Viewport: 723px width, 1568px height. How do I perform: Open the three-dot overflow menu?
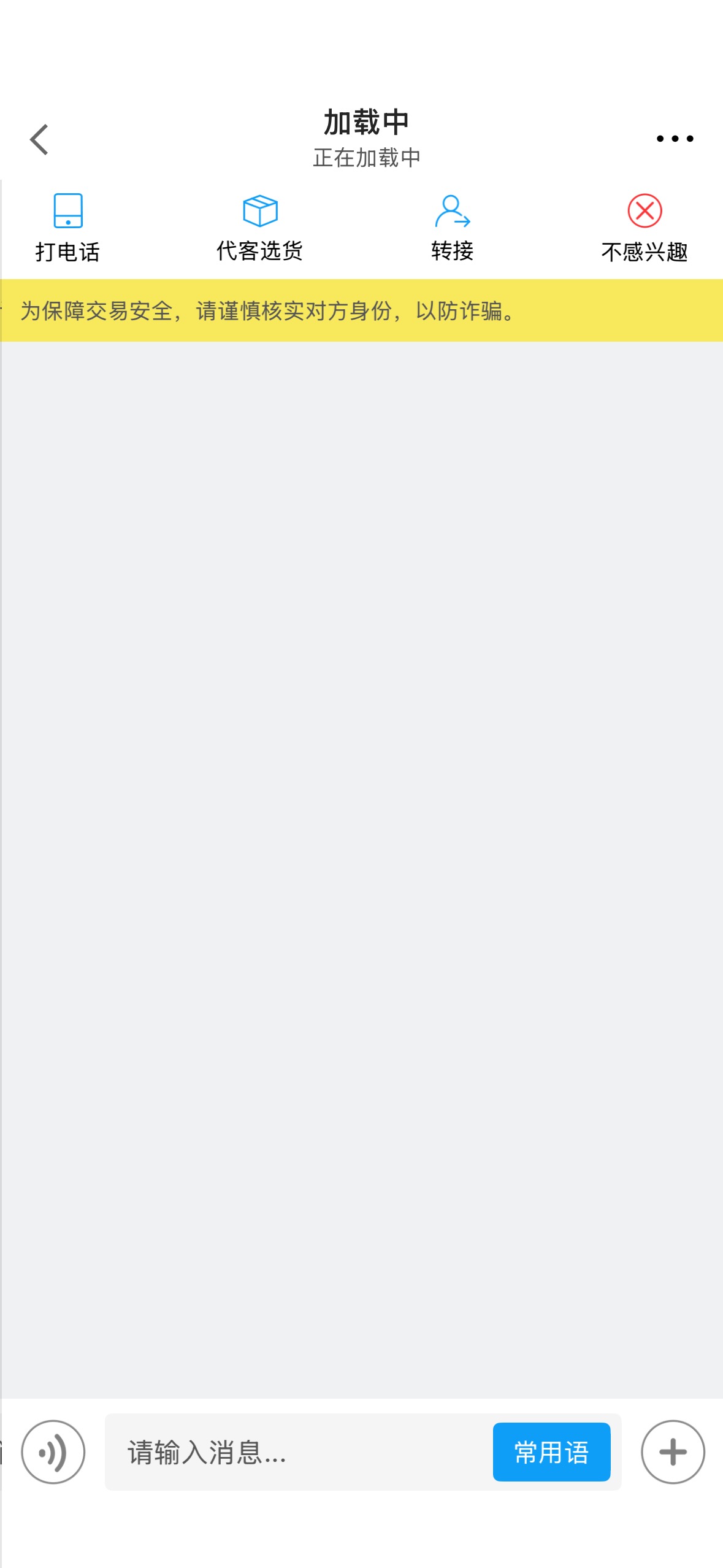click(675, 139)
